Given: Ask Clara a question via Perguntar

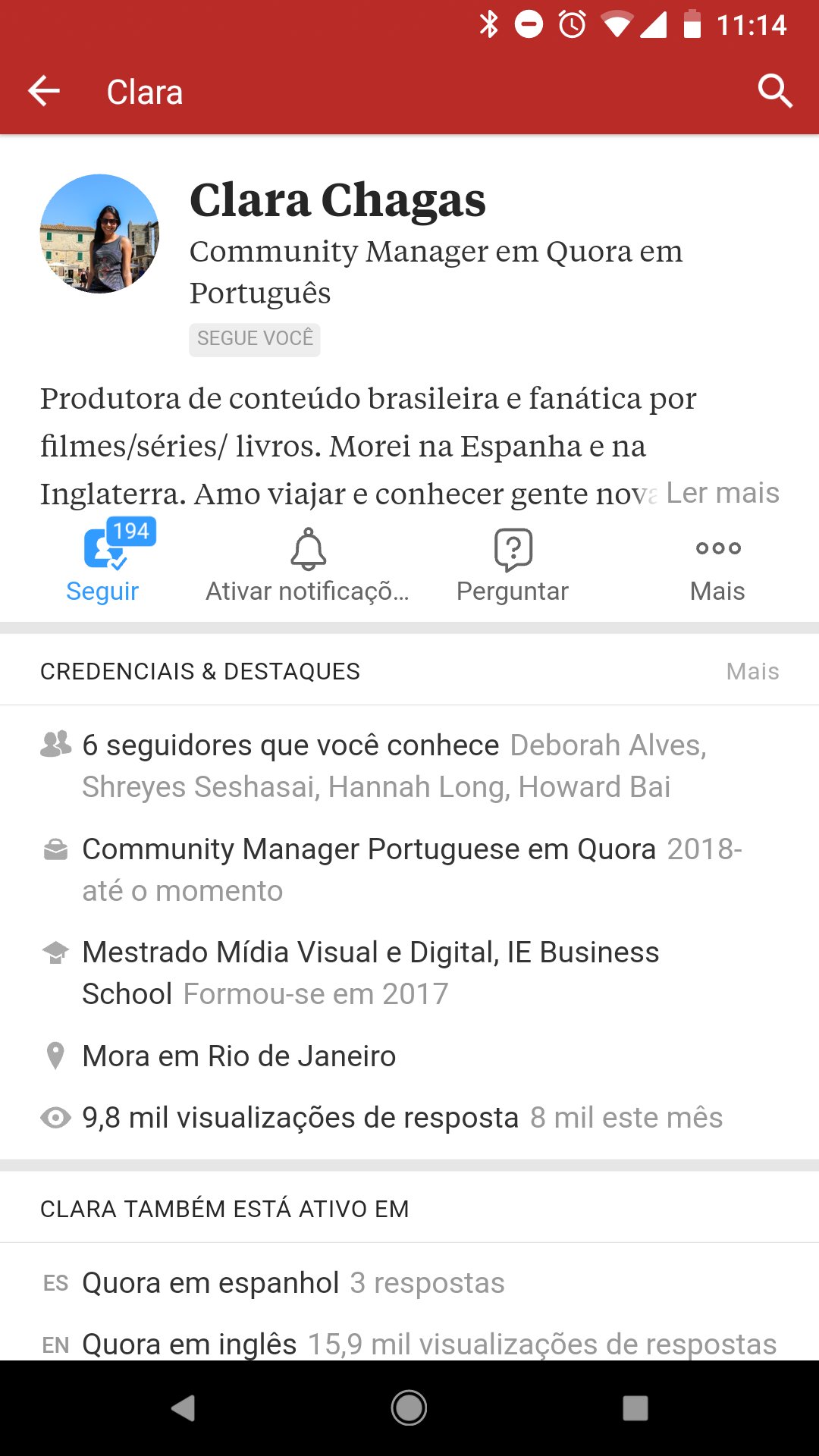Looking at the screenshot, I should click(x=513, y=563).
